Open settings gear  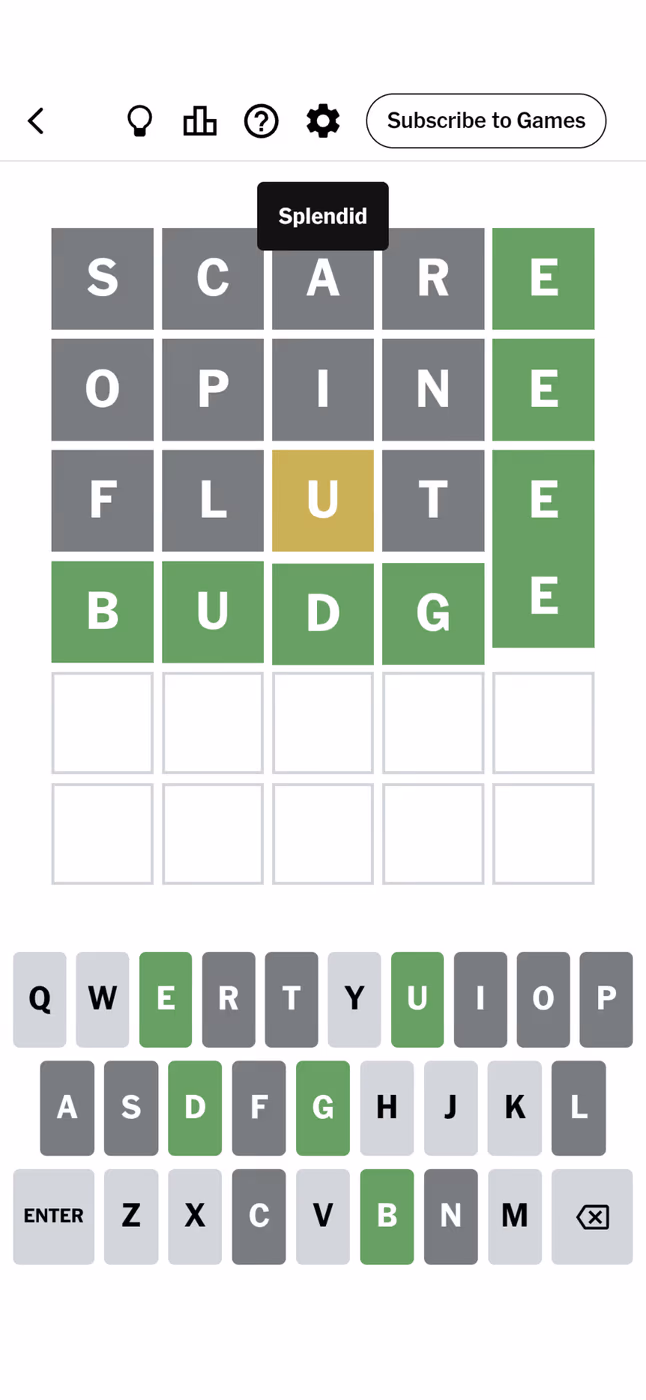coord(323,121)
